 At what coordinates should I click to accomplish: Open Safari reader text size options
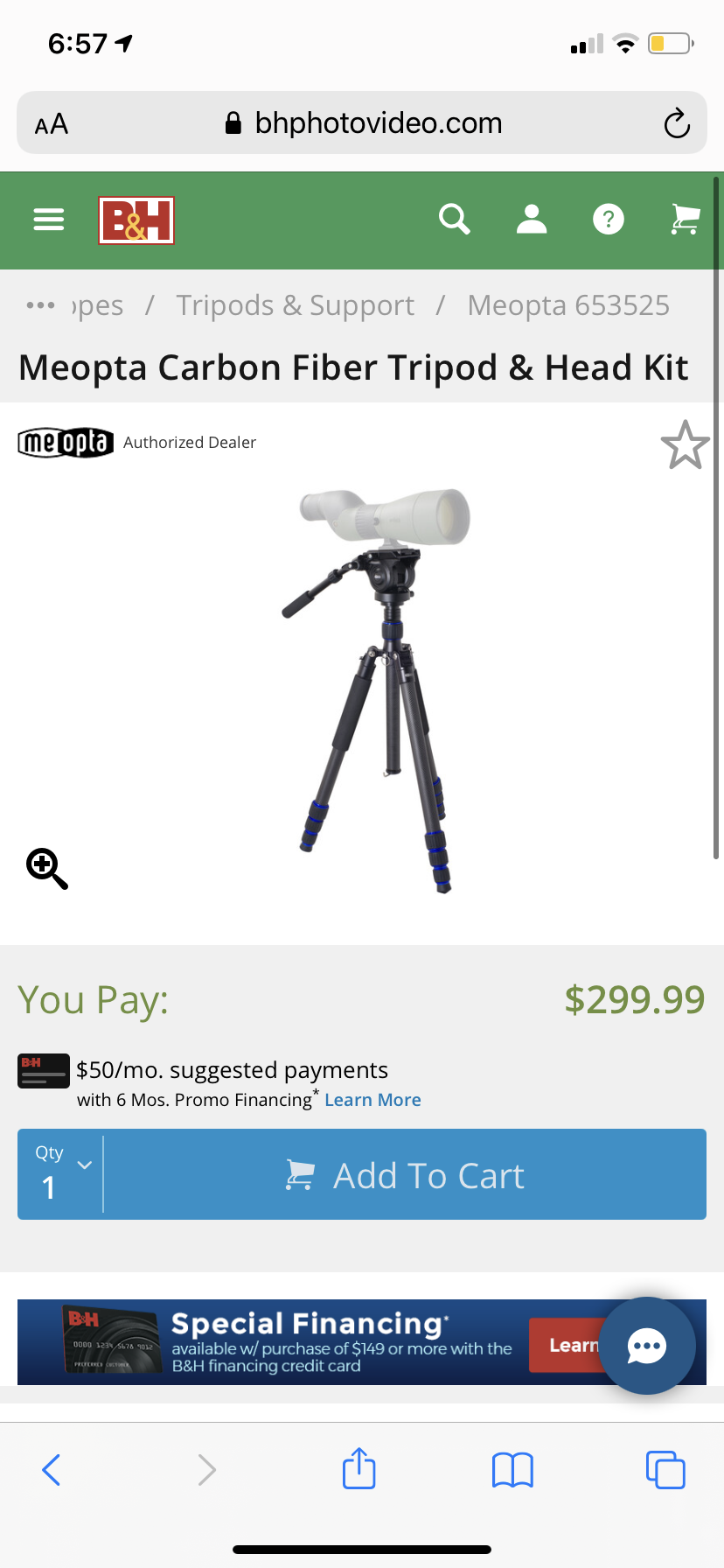click(52, 123)
